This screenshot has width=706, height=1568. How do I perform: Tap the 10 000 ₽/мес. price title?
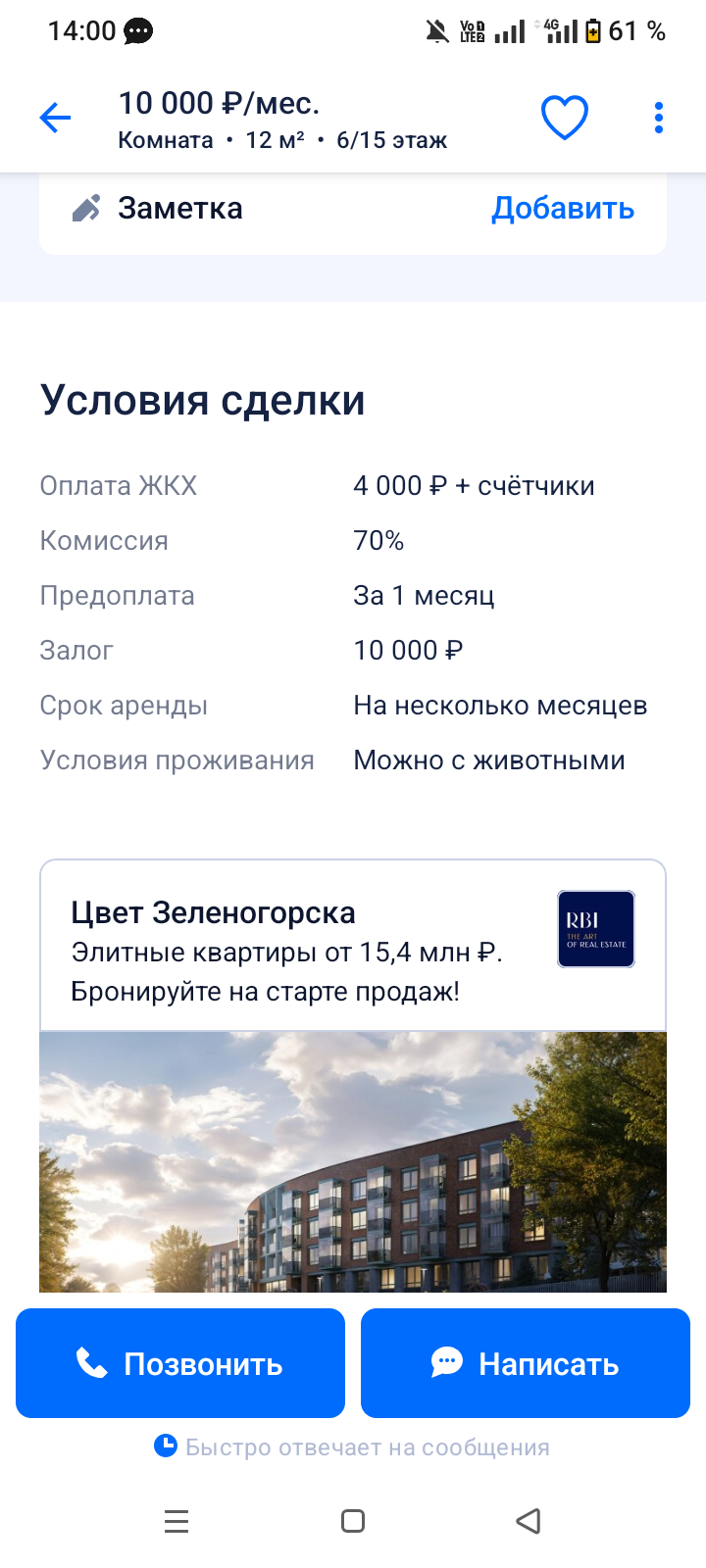click(x=219, y=103)
